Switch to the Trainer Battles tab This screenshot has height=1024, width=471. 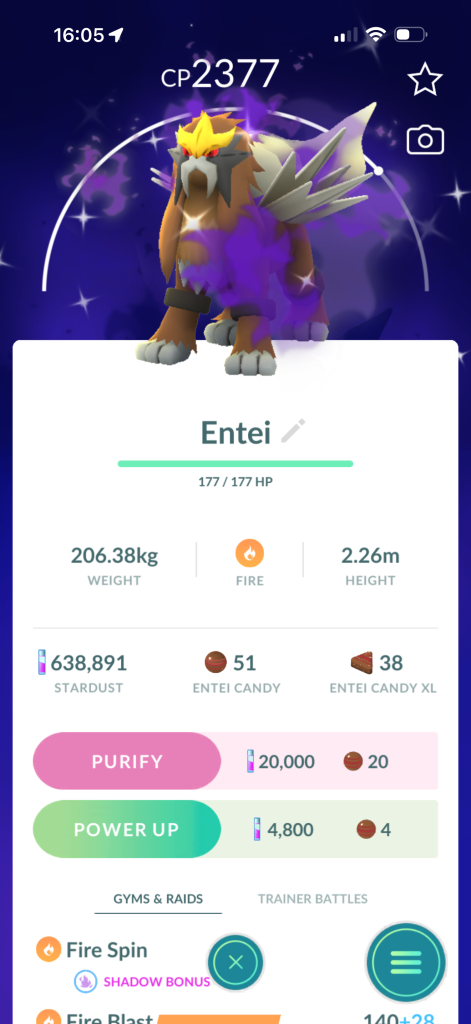point(312,899)
